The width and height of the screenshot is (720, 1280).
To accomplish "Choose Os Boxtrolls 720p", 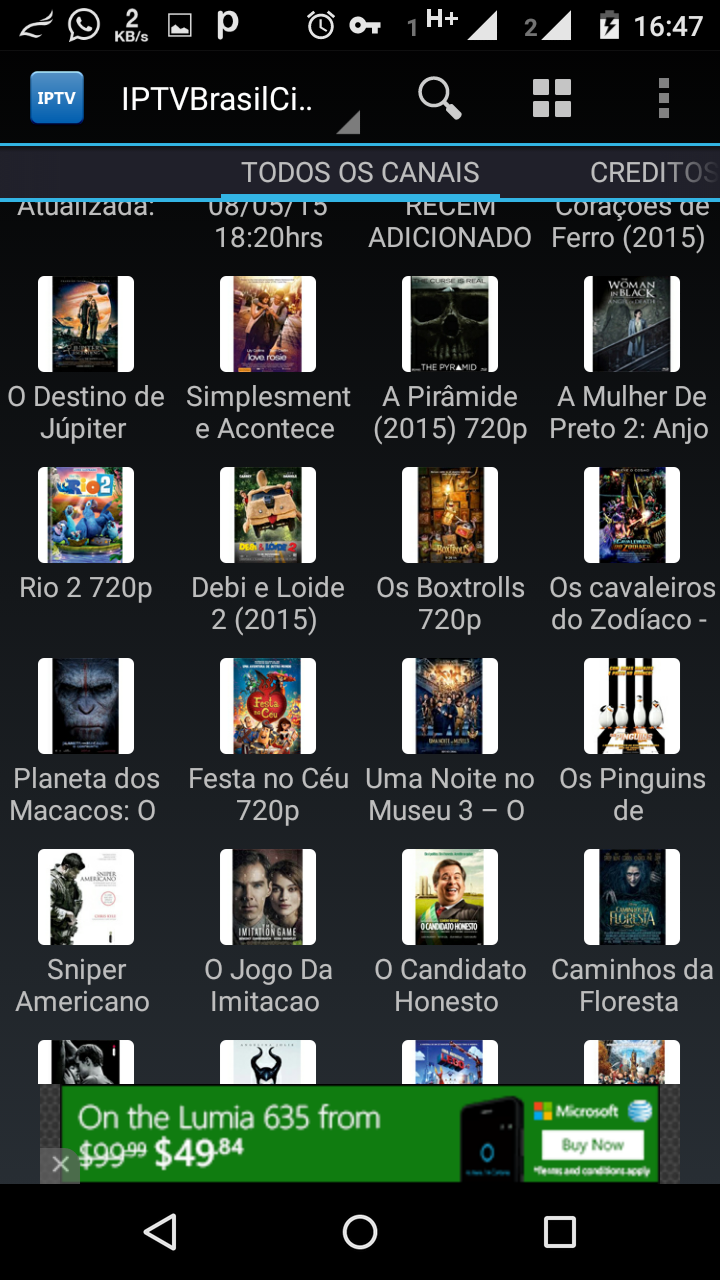I will (450, 551).
